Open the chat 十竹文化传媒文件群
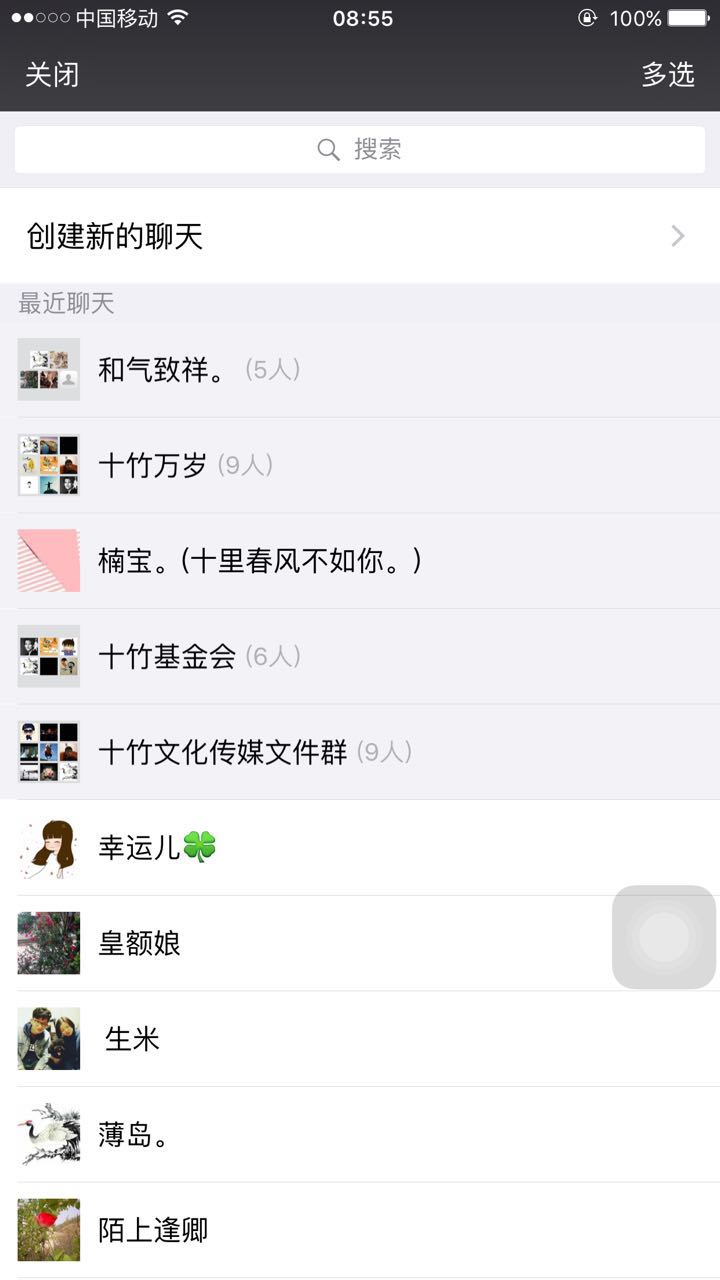This screenshot has height=1280, width=720. tap(300, 752)
